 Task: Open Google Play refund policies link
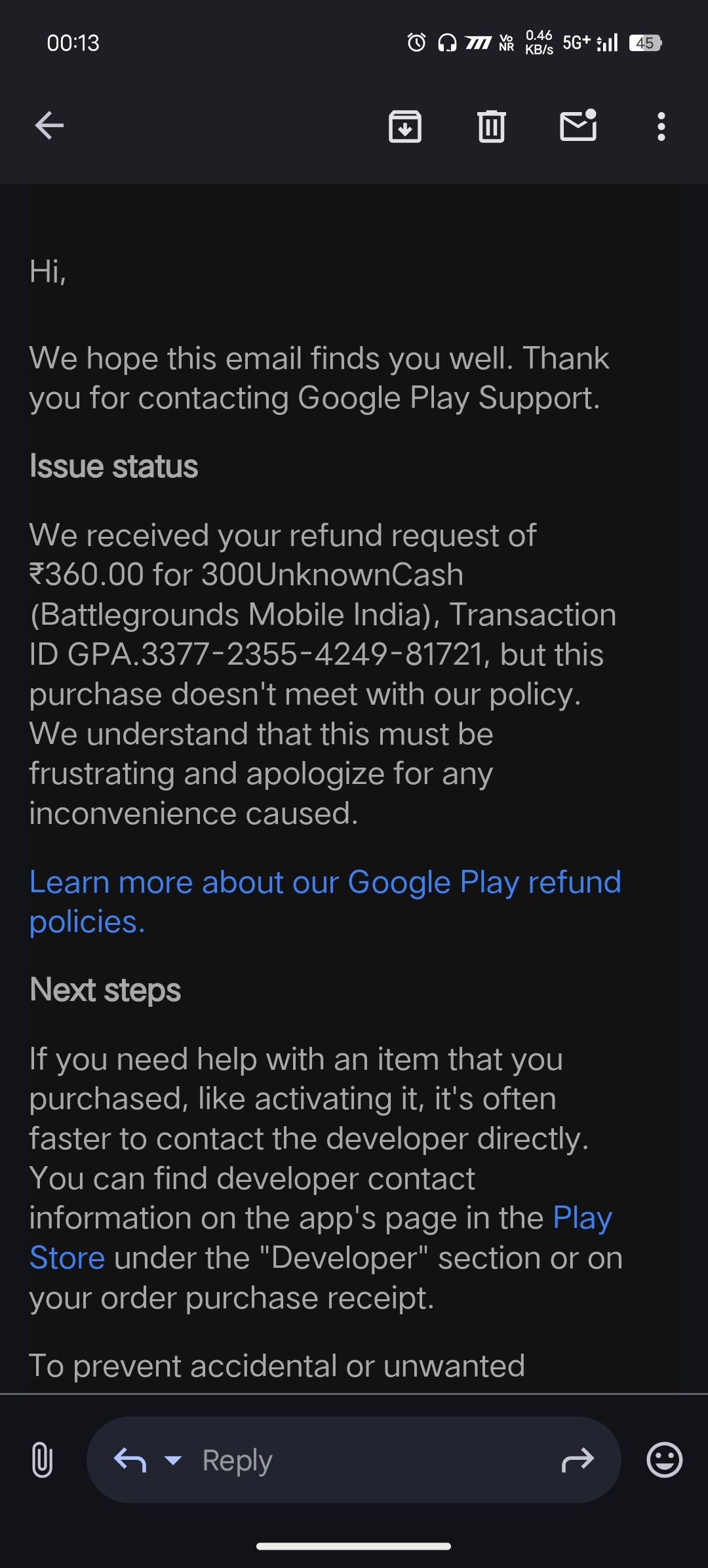[x=325, y=901]
